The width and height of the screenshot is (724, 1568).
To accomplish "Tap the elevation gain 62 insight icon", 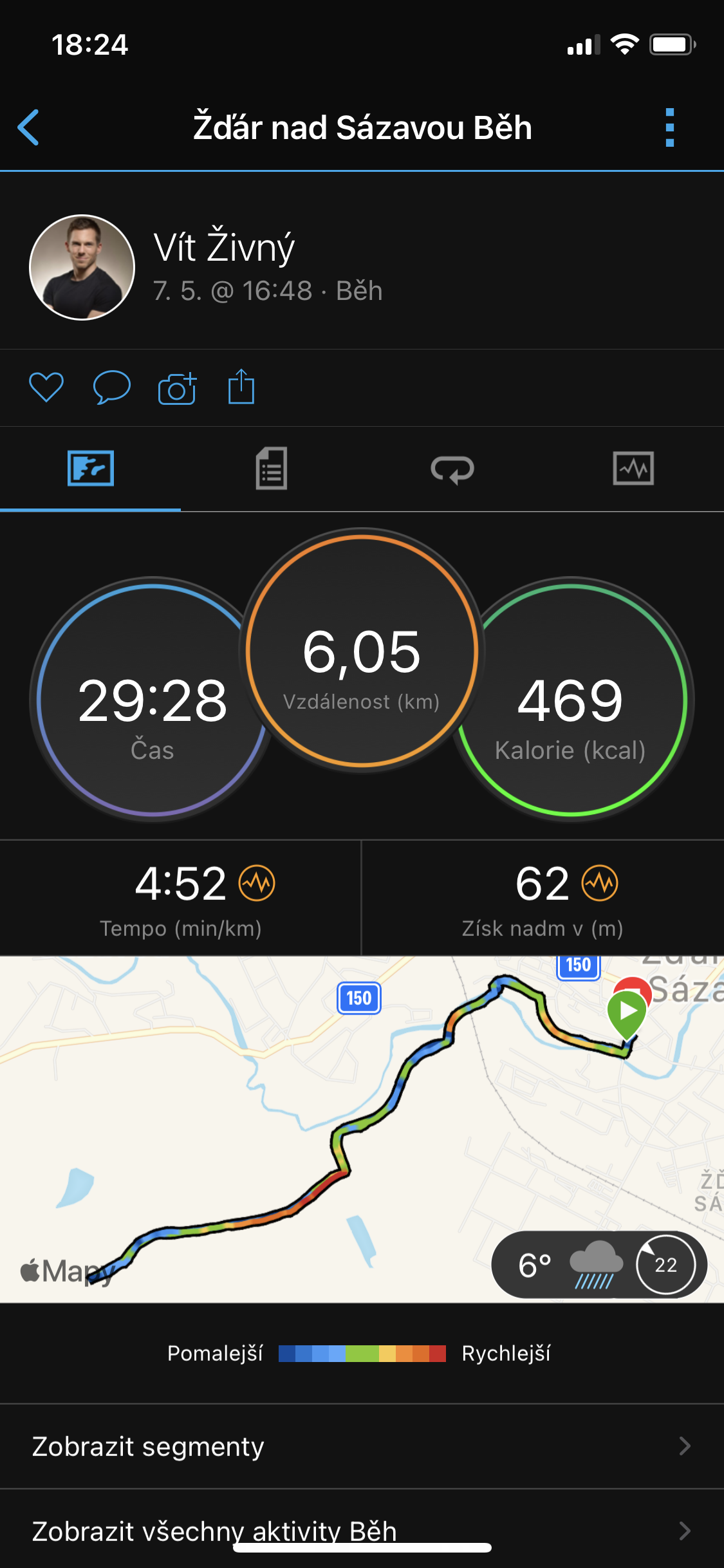I will click(x=600, y=883).
